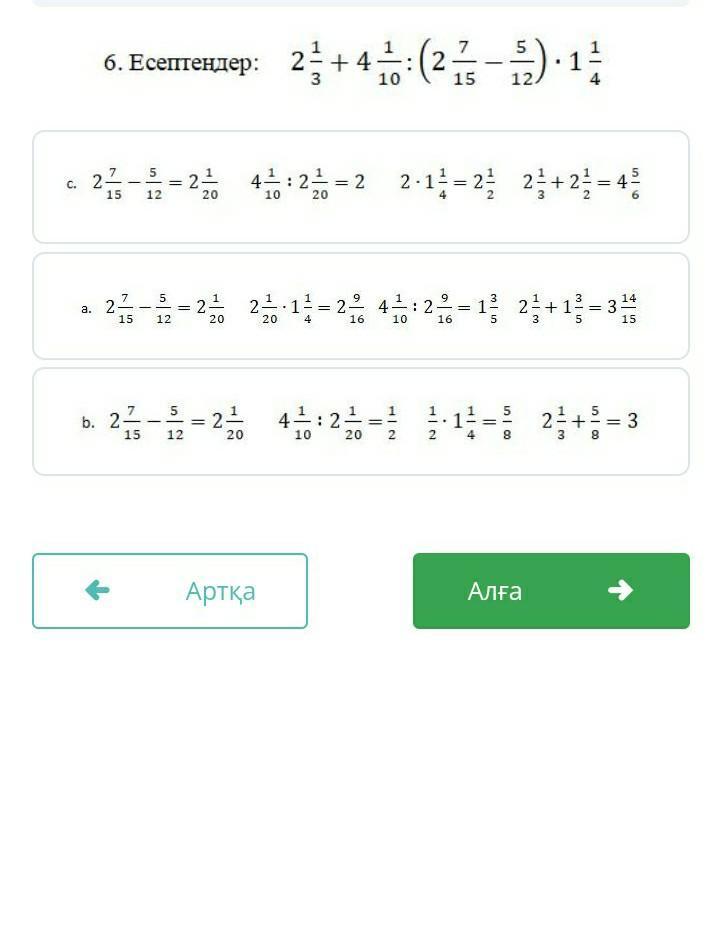Pick answer option b
The width and height of the screenshot is (720, 948).
click(x=360, y=421)
